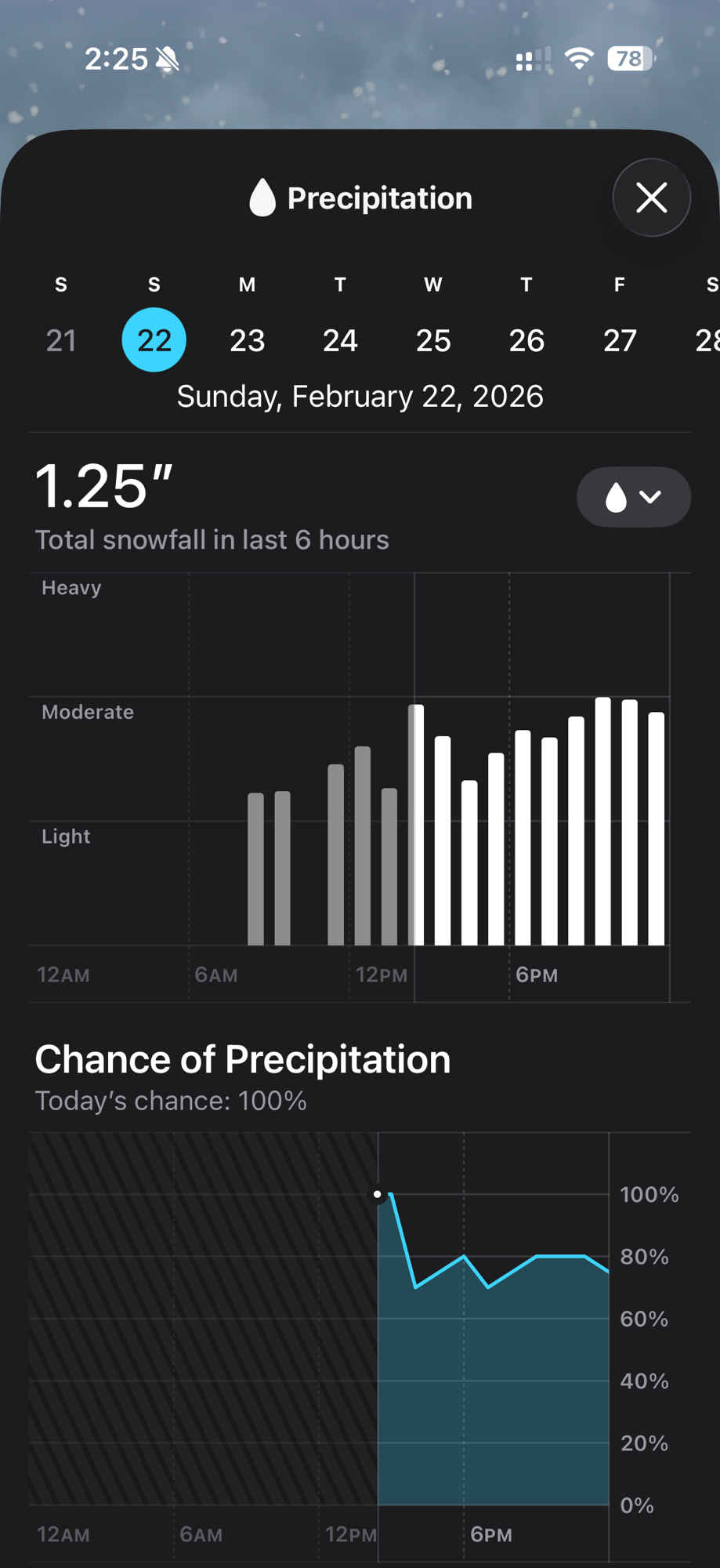
Task: Show Wednesday the 25th forecast
Action: (433, 340)
